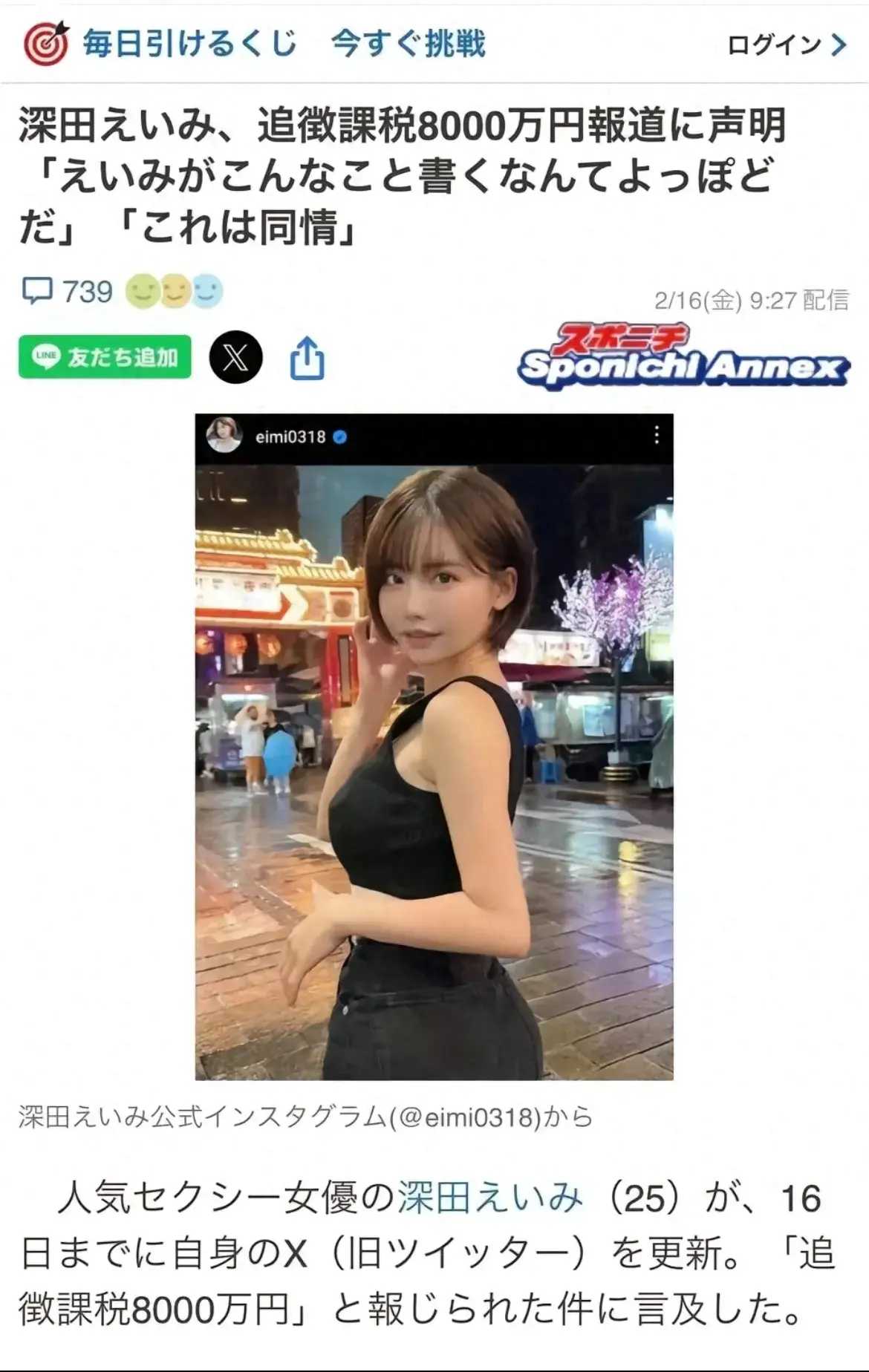Open the 739 comments
The image size is (869, 1372).
[x=68, y=291]
